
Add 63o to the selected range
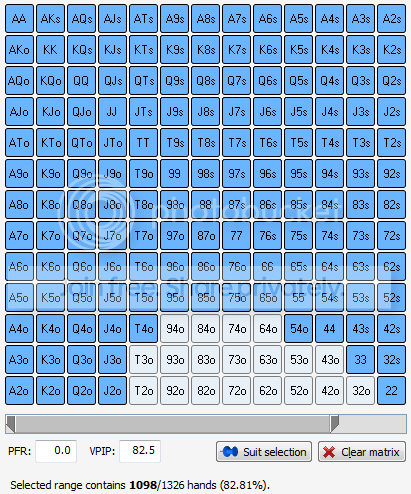[x=267, y=360]
